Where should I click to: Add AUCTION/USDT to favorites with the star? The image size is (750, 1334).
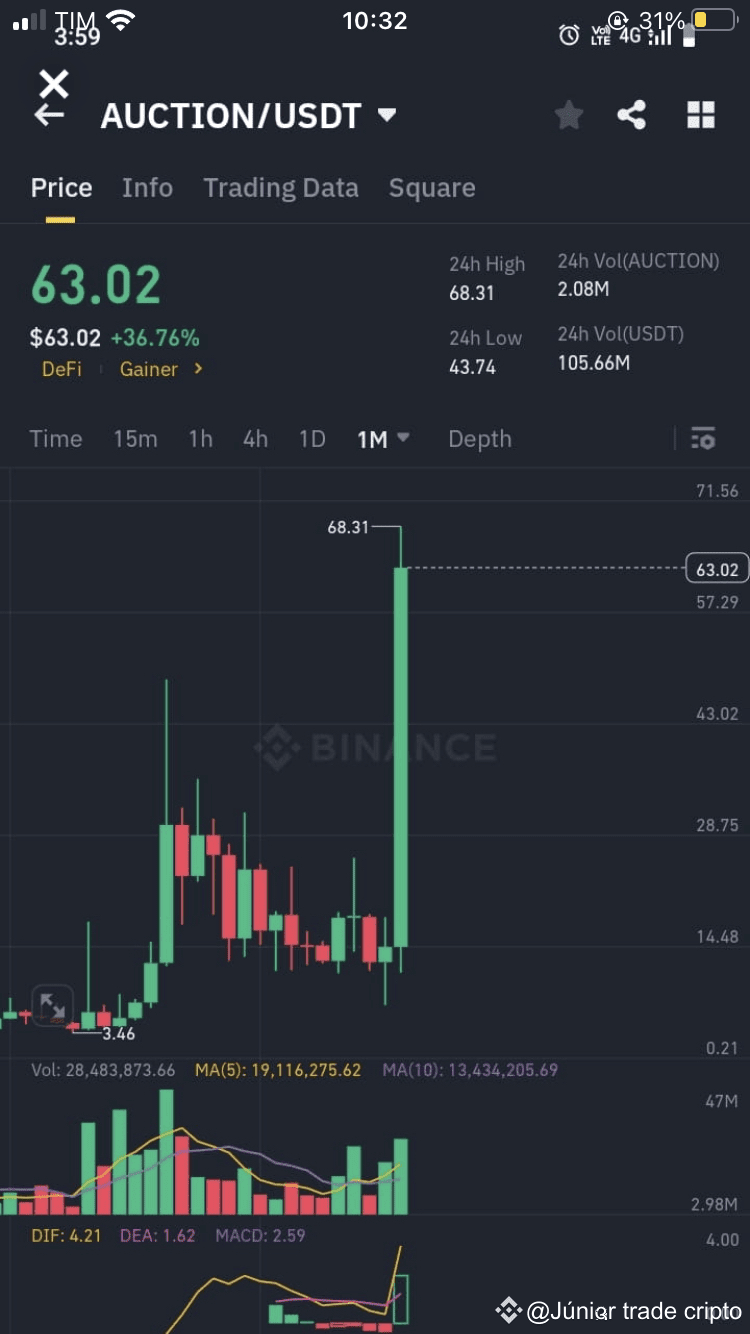coord(569,116)
